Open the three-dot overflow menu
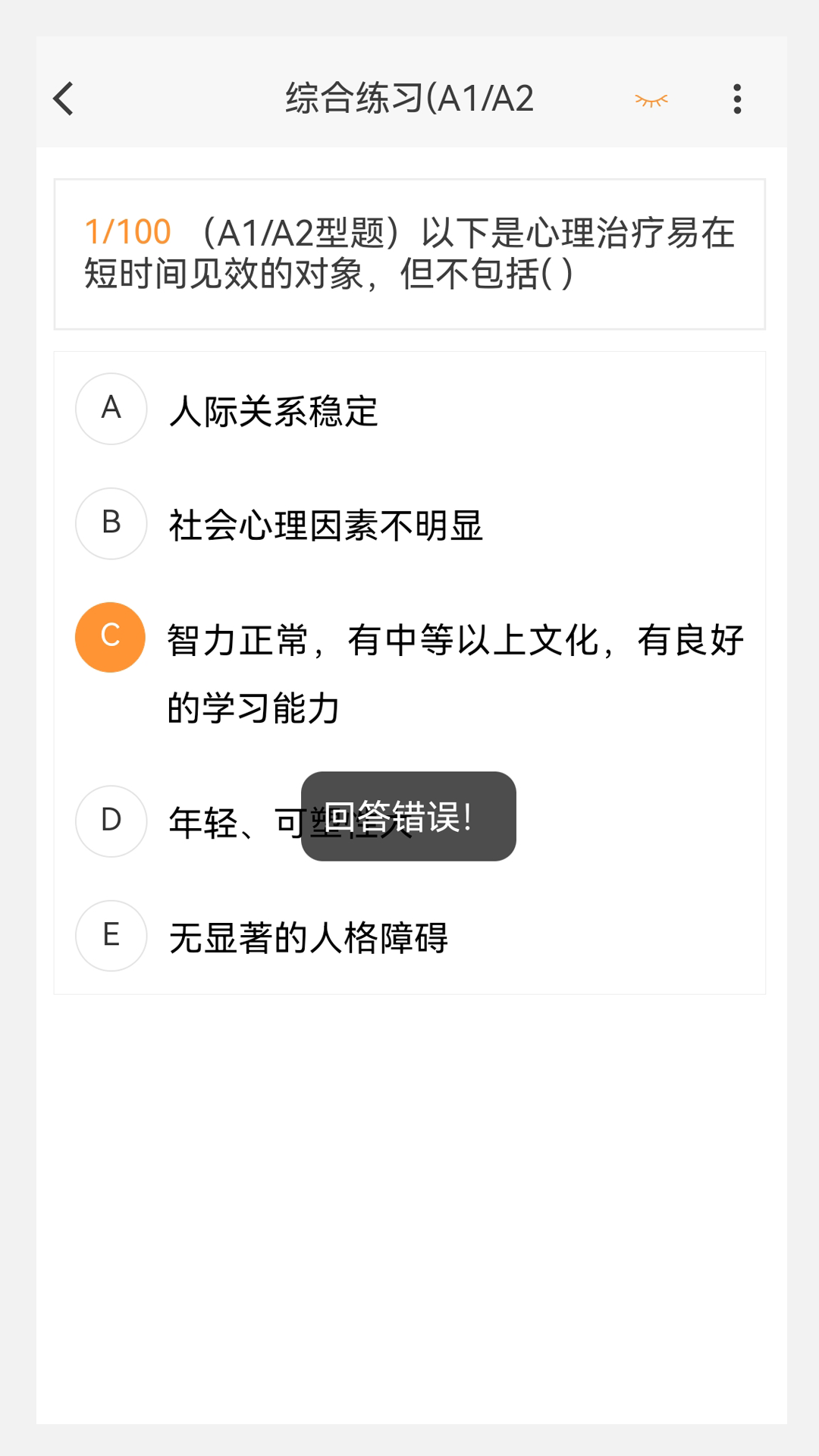Screen dimensions: 819x1456 tap(737, 99)
